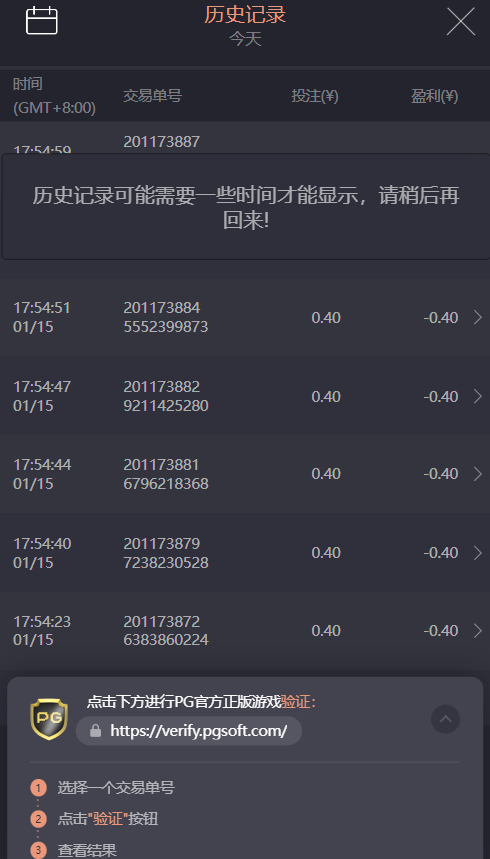Open the verify.pgsoft.com link
490x859 pixels.
189,731
